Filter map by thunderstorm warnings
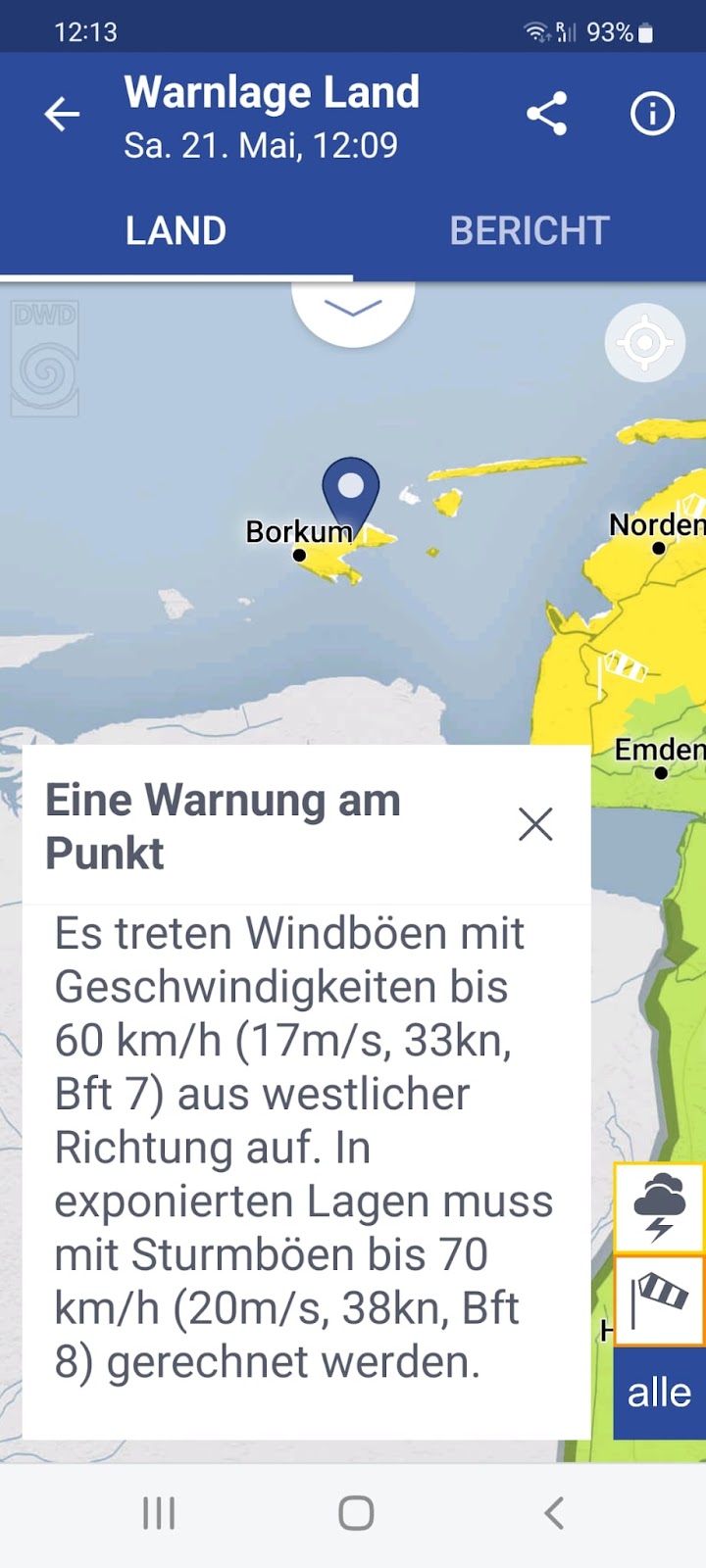 tap(659, 1207)
